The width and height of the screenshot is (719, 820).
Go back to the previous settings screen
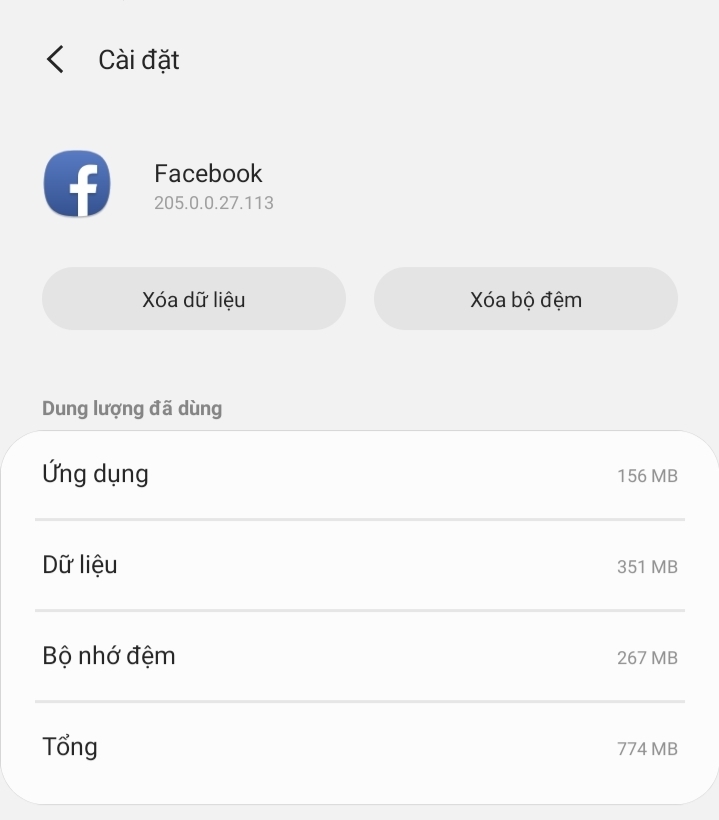pos(55,60)
